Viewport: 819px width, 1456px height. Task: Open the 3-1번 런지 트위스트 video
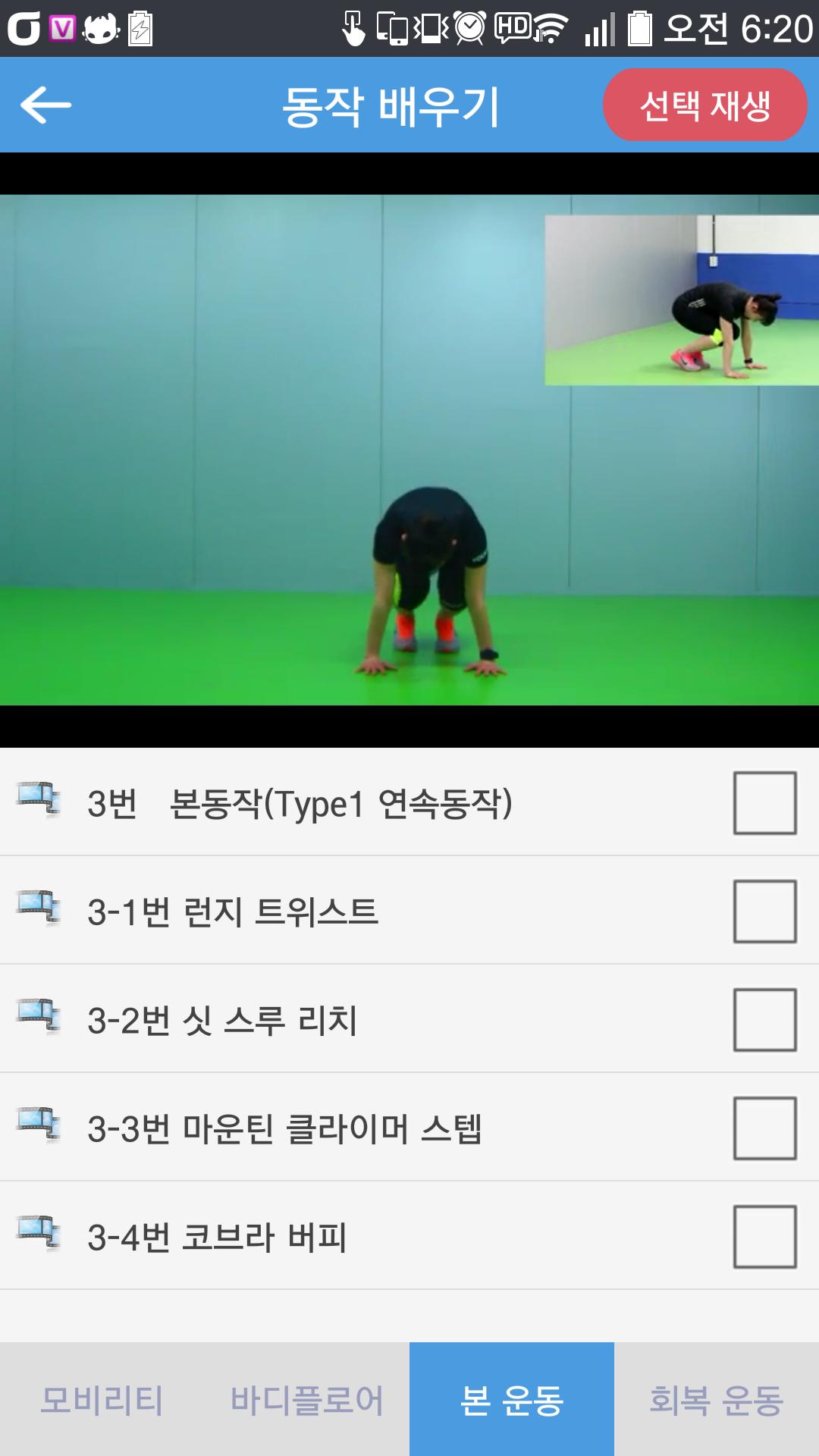pos(232,912)
